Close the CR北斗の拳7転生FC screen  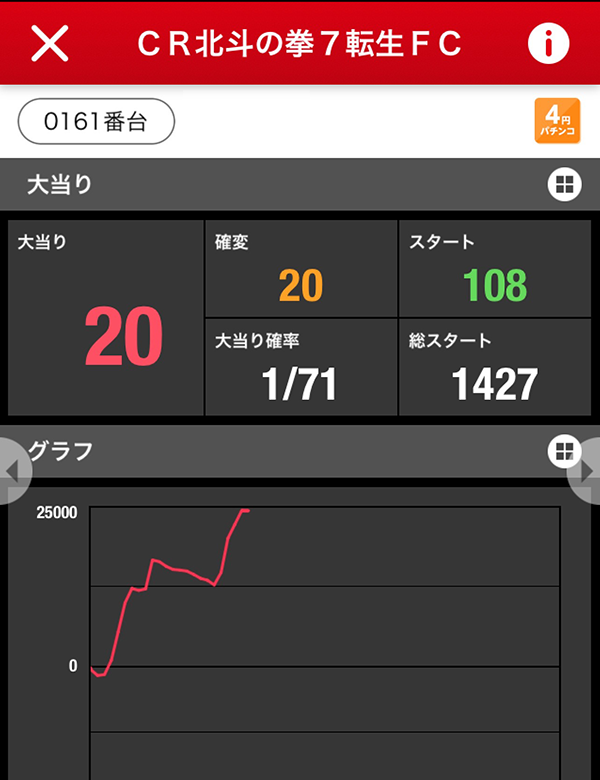50,43
